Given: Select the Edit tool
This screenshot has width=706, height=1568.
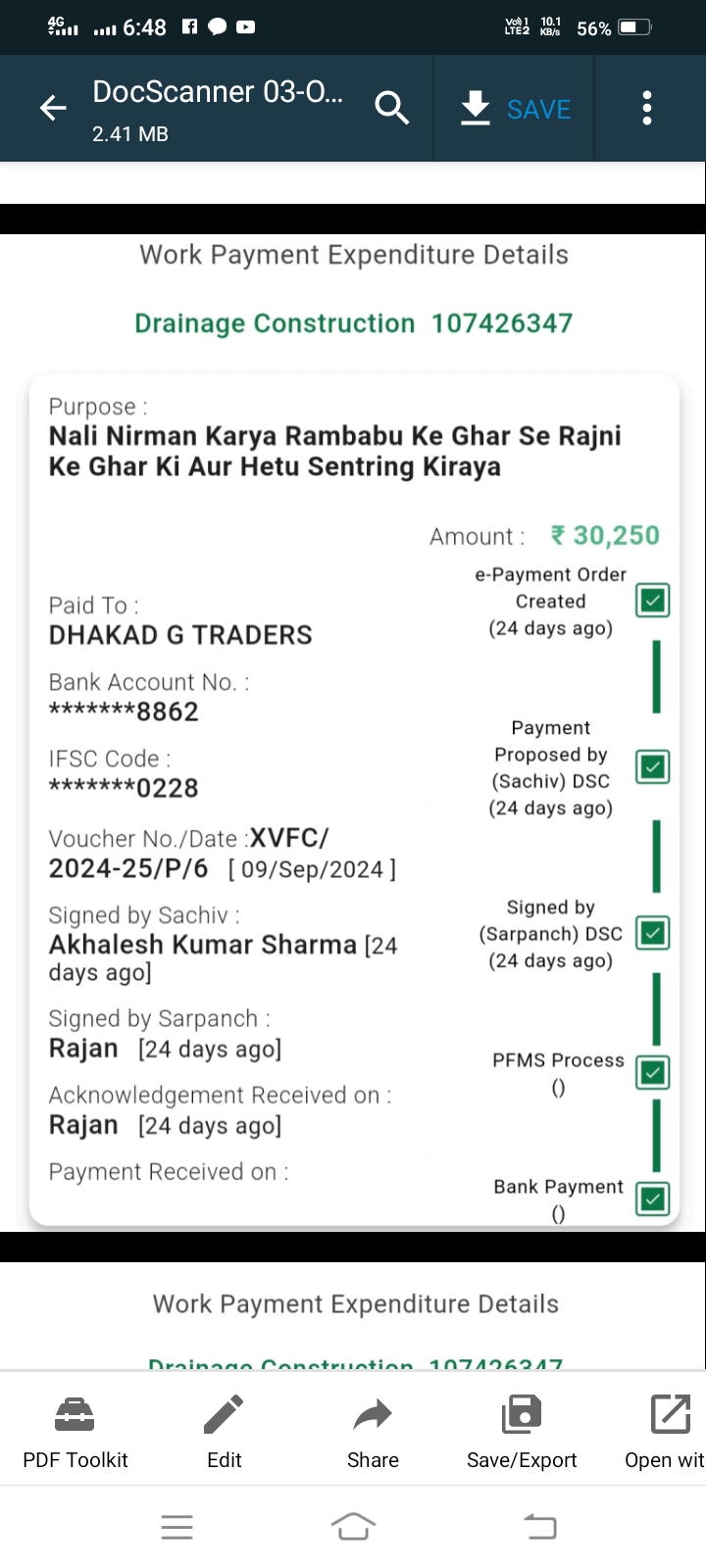Looking at the screenshot, I should (x=224, y=1432).
